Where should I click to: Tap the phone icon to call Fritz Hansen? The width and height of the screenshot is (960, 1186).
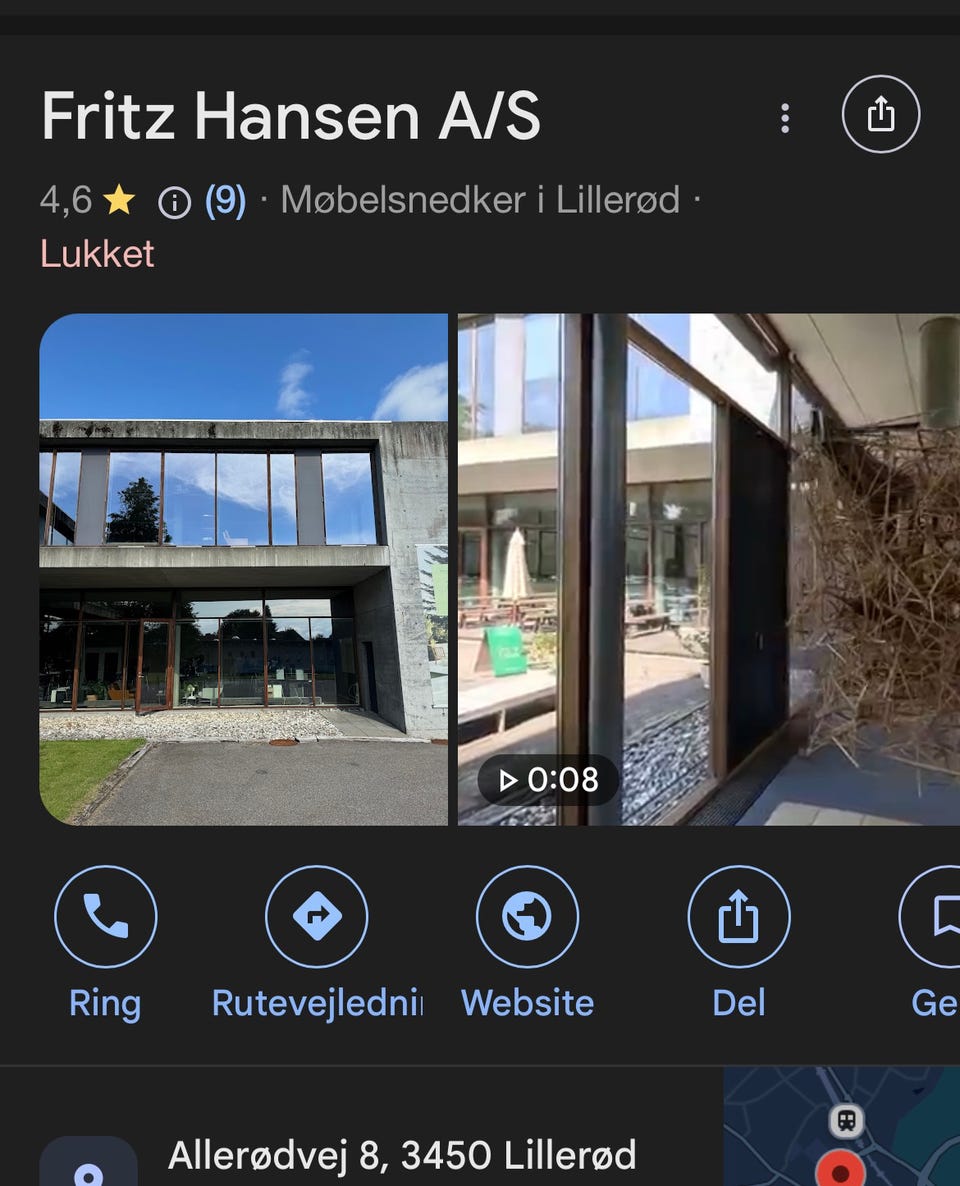(x=106, y=916)
